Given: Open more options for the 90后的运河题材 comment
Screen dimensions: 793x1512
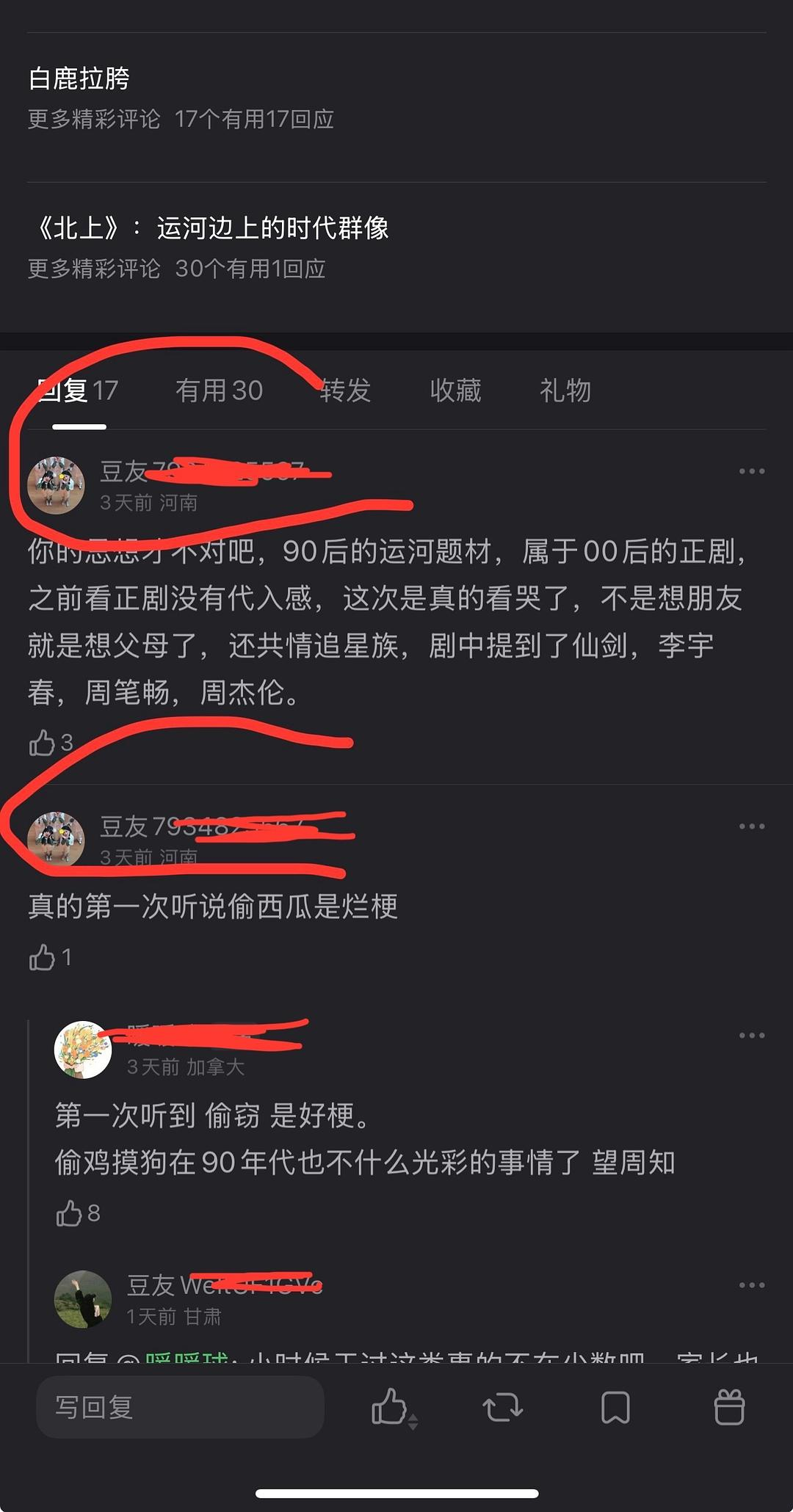Looking at the screenshot, I should pos(751,471).
